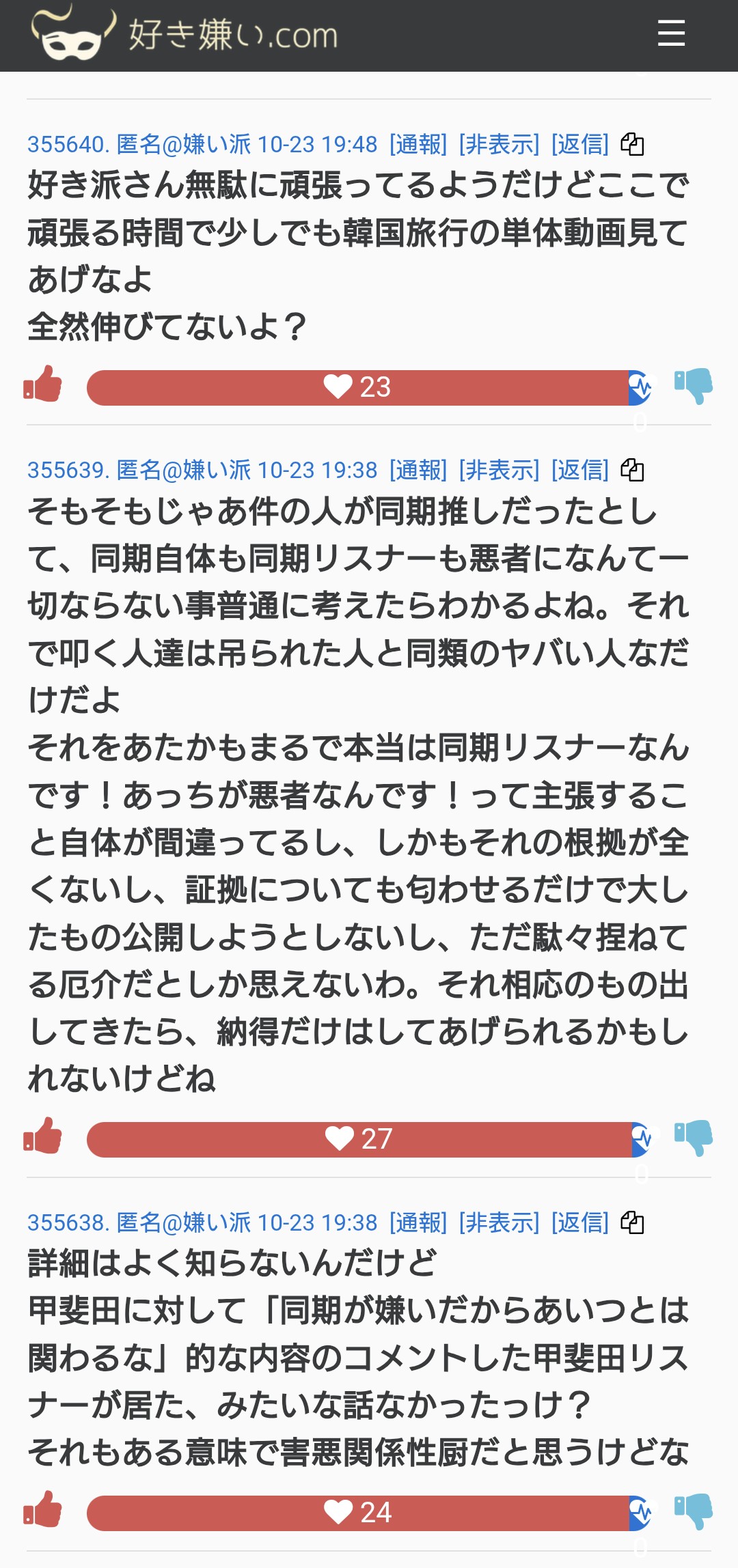The image size is (738, 1568).
Task: Reply to comment 355639
Action: (x=580, y=470)
